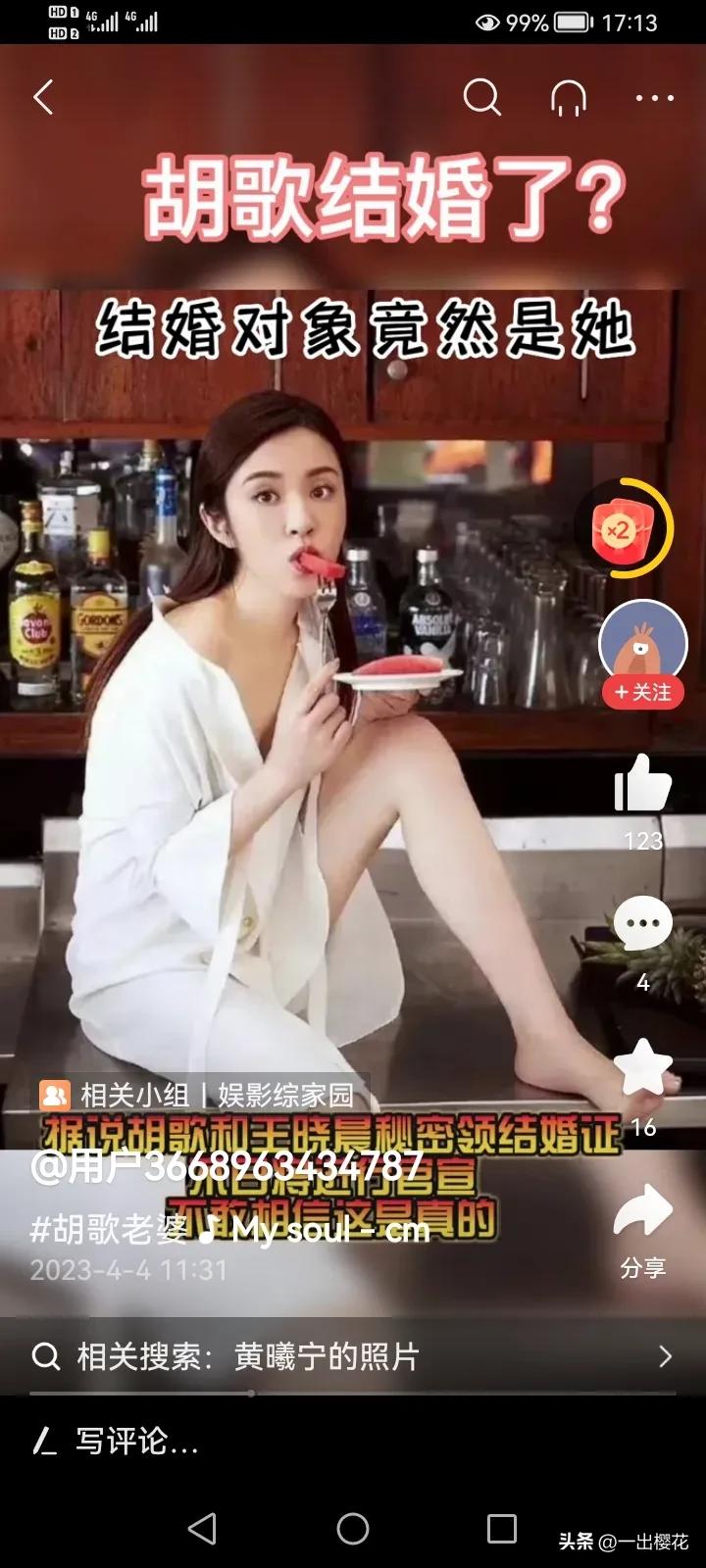Tap the headphones listening icon
Image resolution: width=706 pixels, height=1568 pixels.
(567, 98)
